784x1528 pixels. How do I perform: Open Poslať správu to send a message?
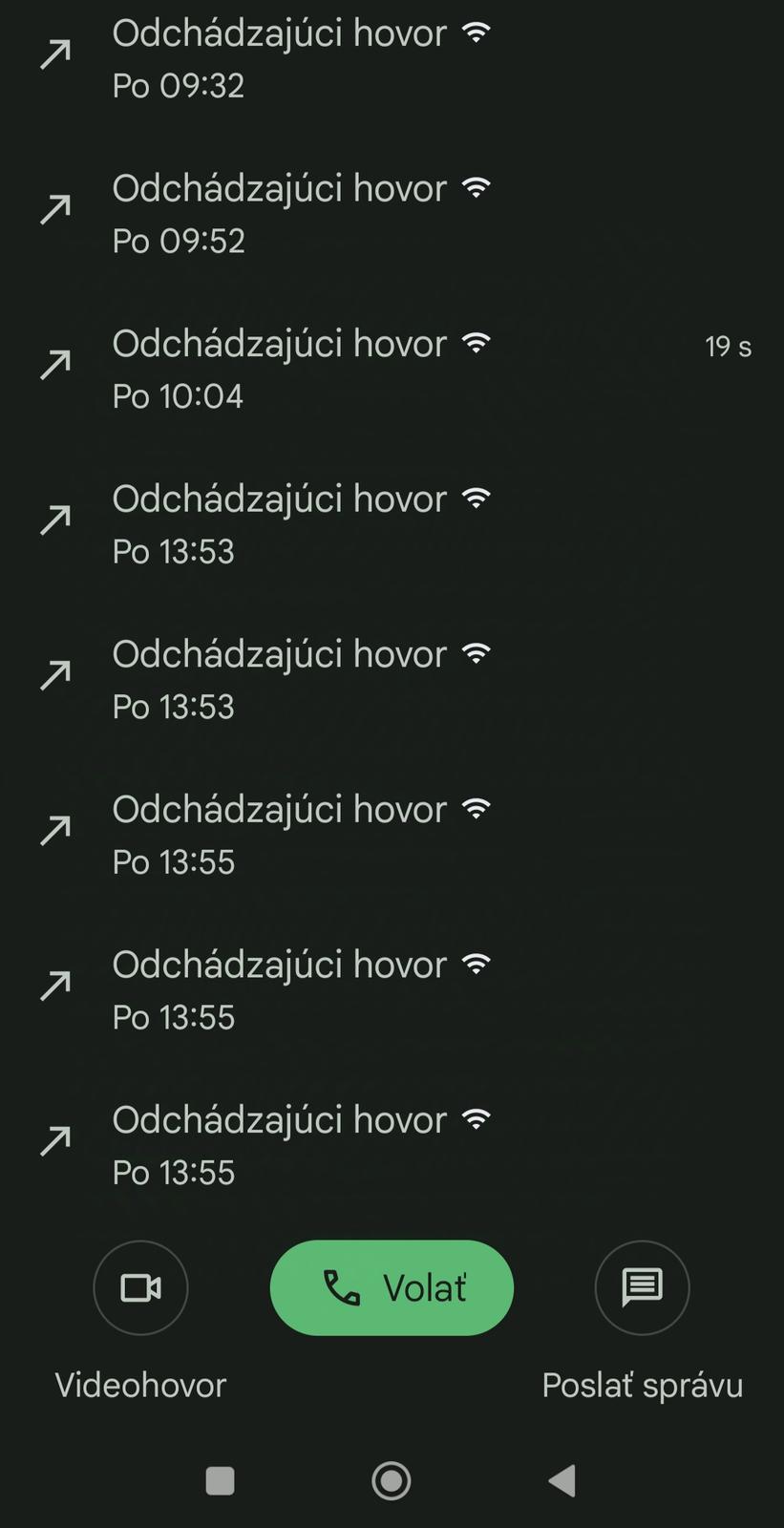642,1287
